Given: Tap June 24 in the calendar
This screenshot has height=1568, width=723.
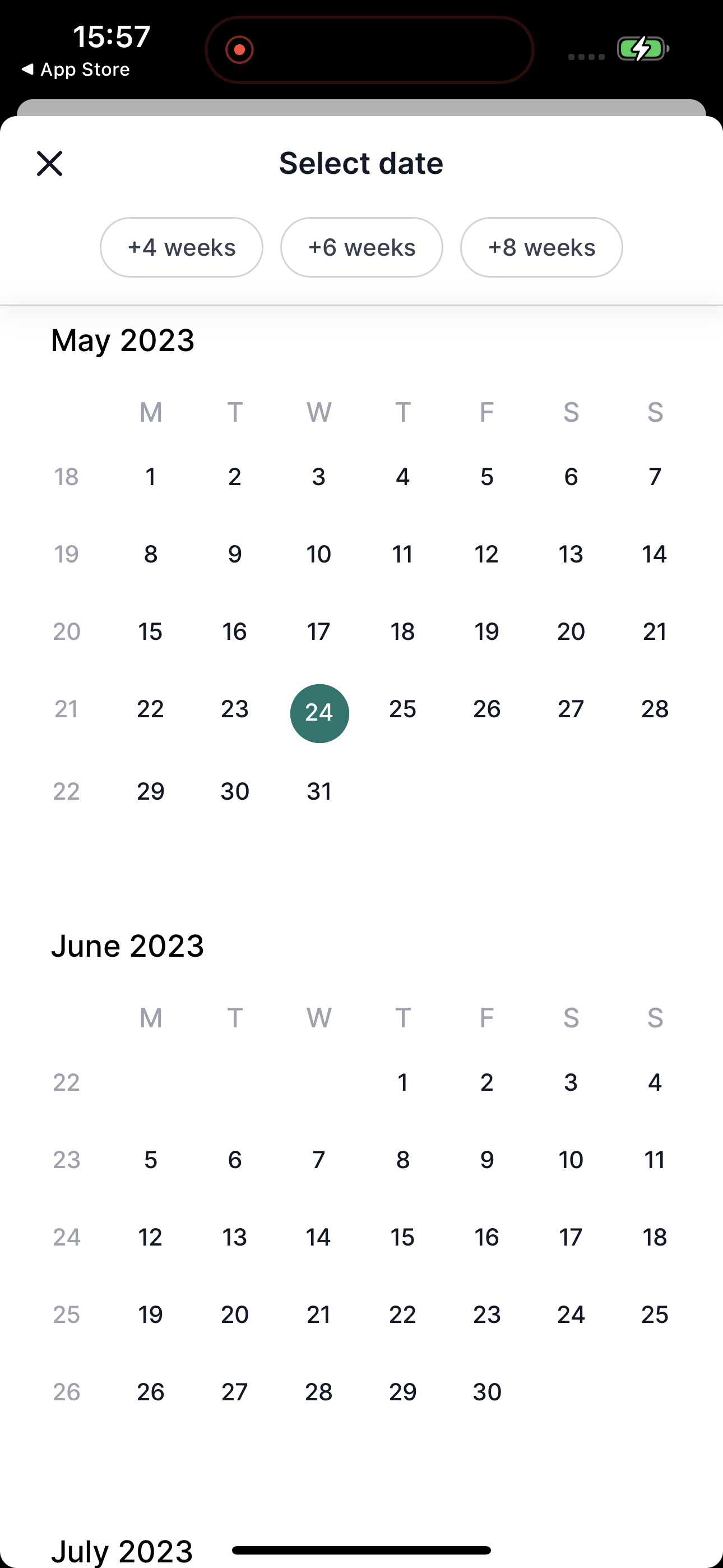Looking at the screenshot, I should (x=571, y=1314).
